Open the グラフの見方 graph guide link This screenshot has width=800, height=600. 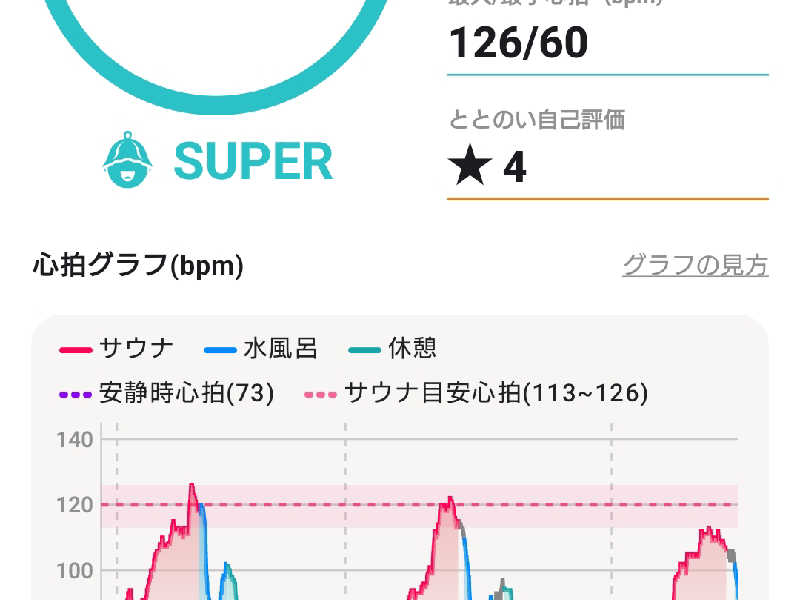click(695, 265)
